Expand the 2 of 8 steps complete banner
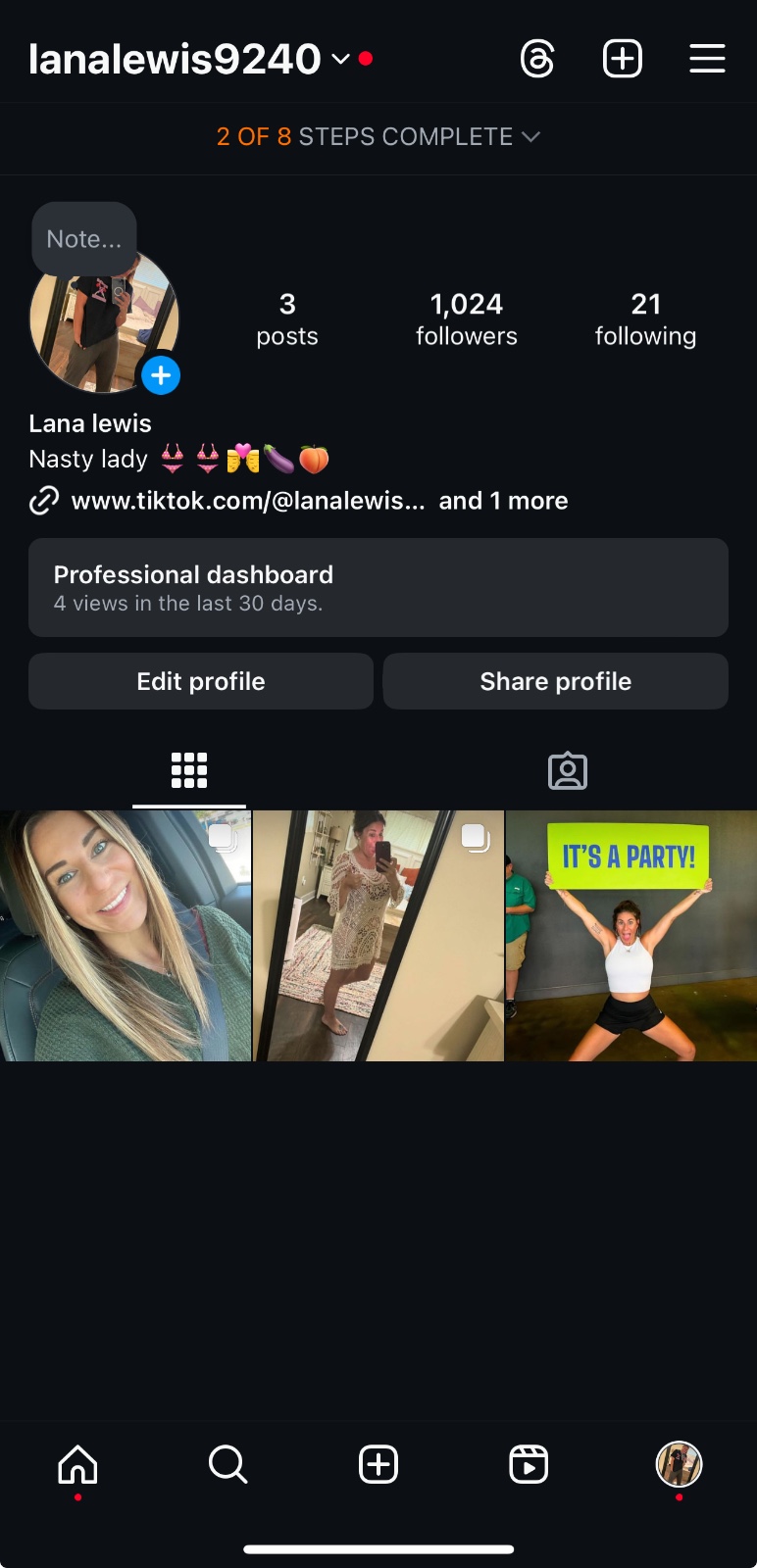 click(378, 137)
